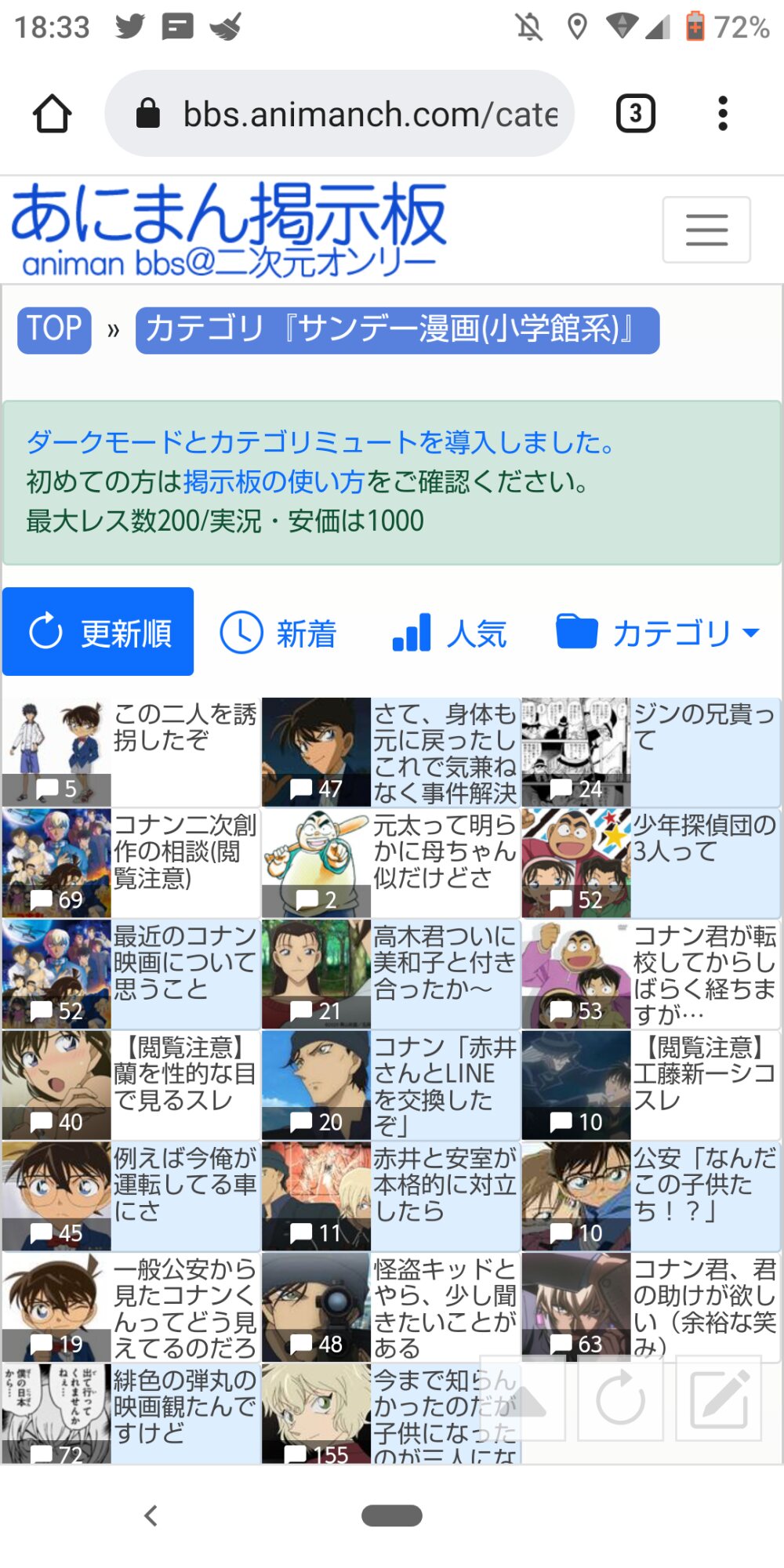Open the tab switcher showing 3 tabs
Screen dimensions: 784x1568
pyautogui.click(x=635, y=114)
